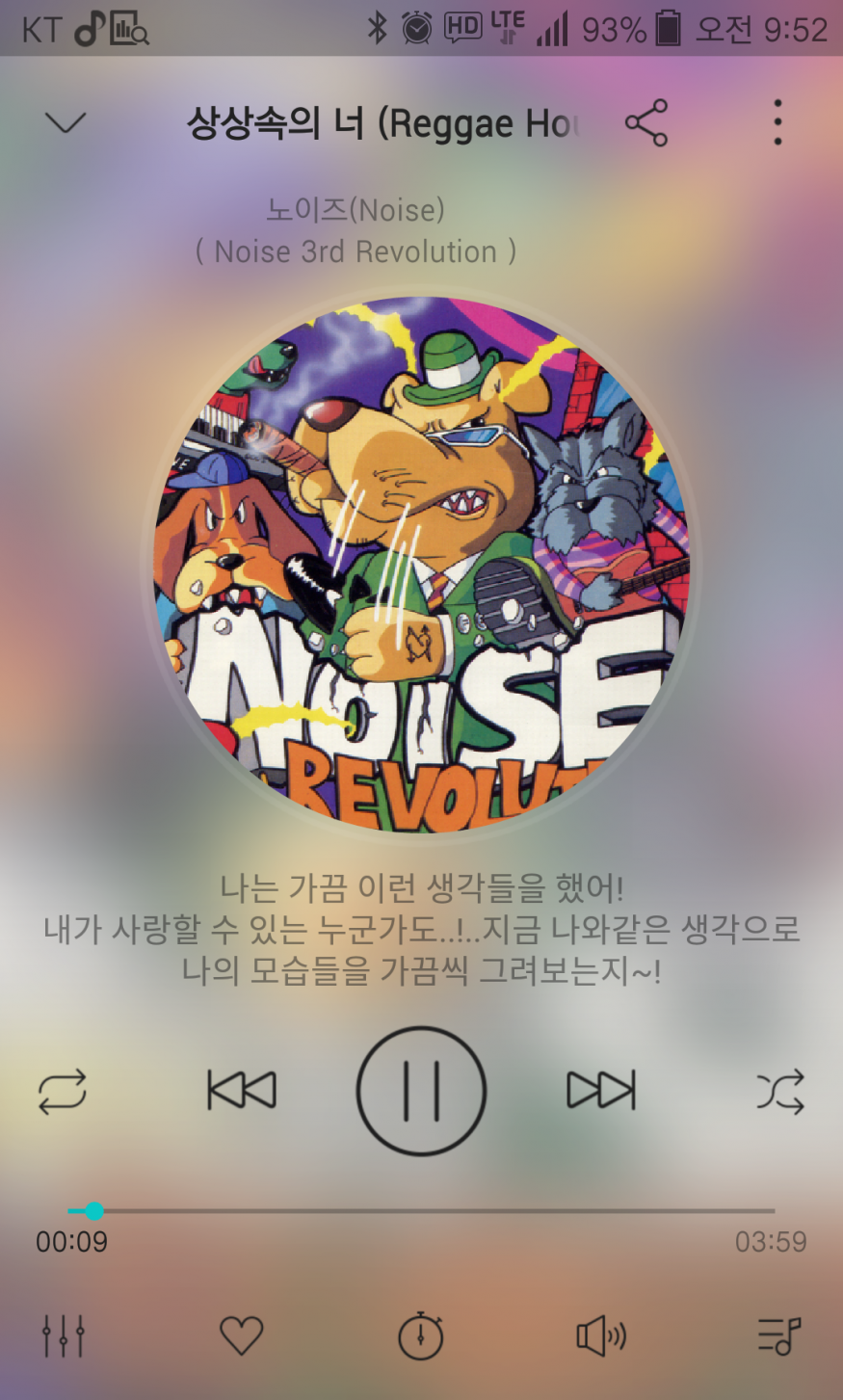Open the sleep timer
Viewport: 843px width, 1400px height.
coord(421,1335)
